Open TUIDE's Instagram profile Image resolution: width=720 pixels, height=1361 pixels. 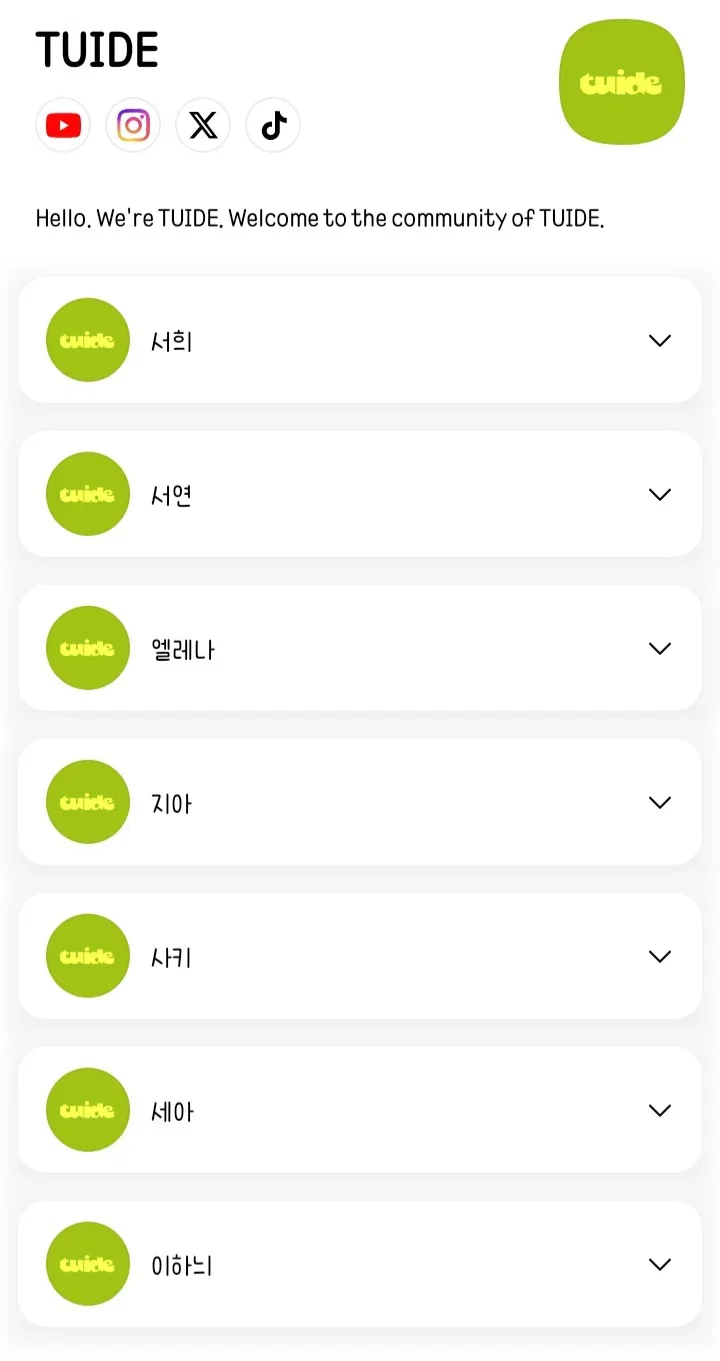[133, 125]
